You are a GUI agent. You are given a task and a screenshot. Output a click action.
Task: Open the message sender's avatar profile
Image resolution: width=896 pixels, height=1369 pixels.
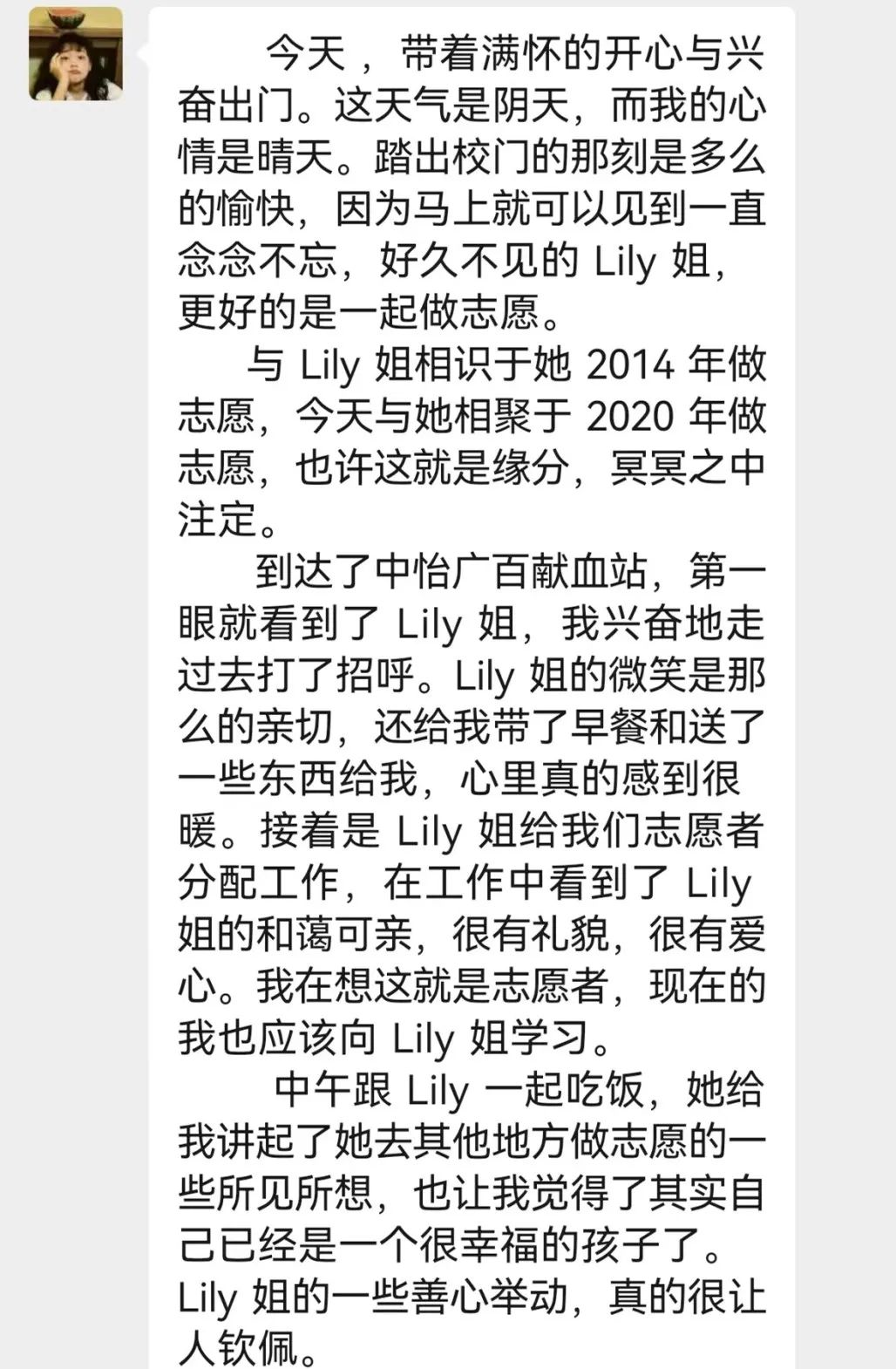tap(76, 54)
